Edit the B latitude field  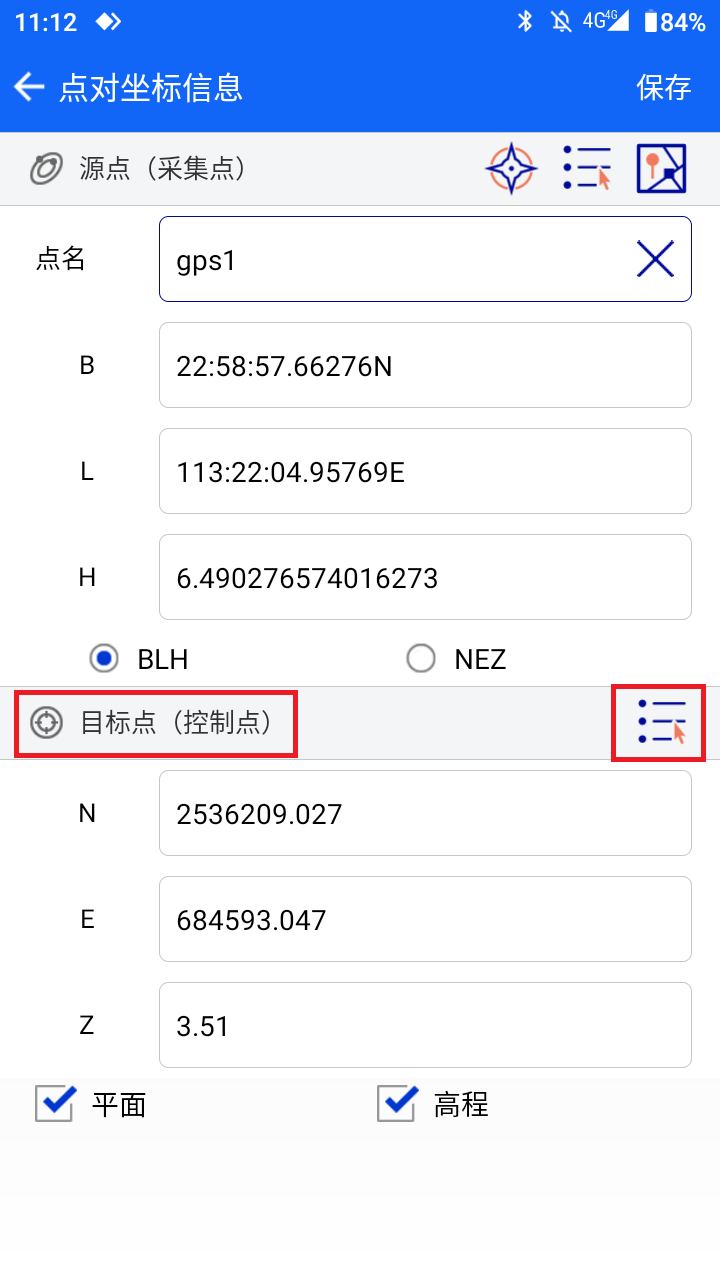(425, 365)
